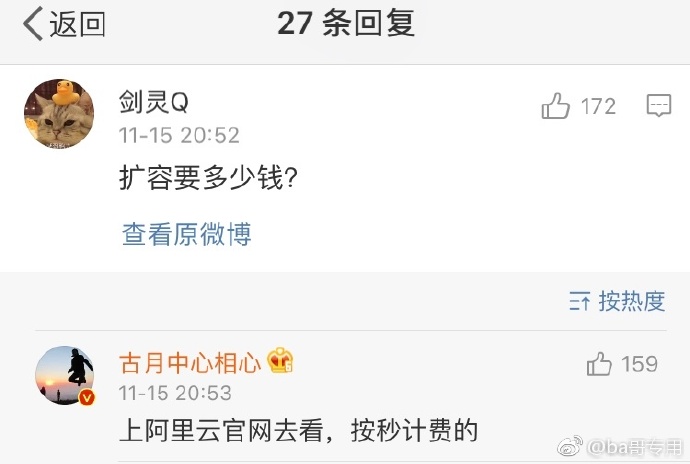This screenshot has height=464, width=690.
Task: Go back via the 返回 button
Action: [x=63, y=24]
